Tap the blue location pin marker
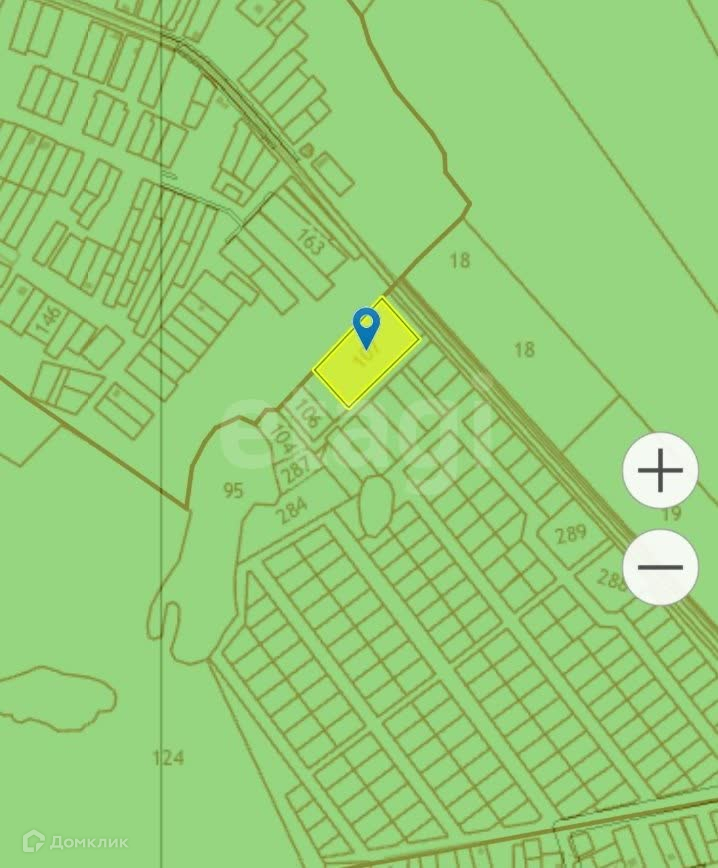 [x=367, y=326]
